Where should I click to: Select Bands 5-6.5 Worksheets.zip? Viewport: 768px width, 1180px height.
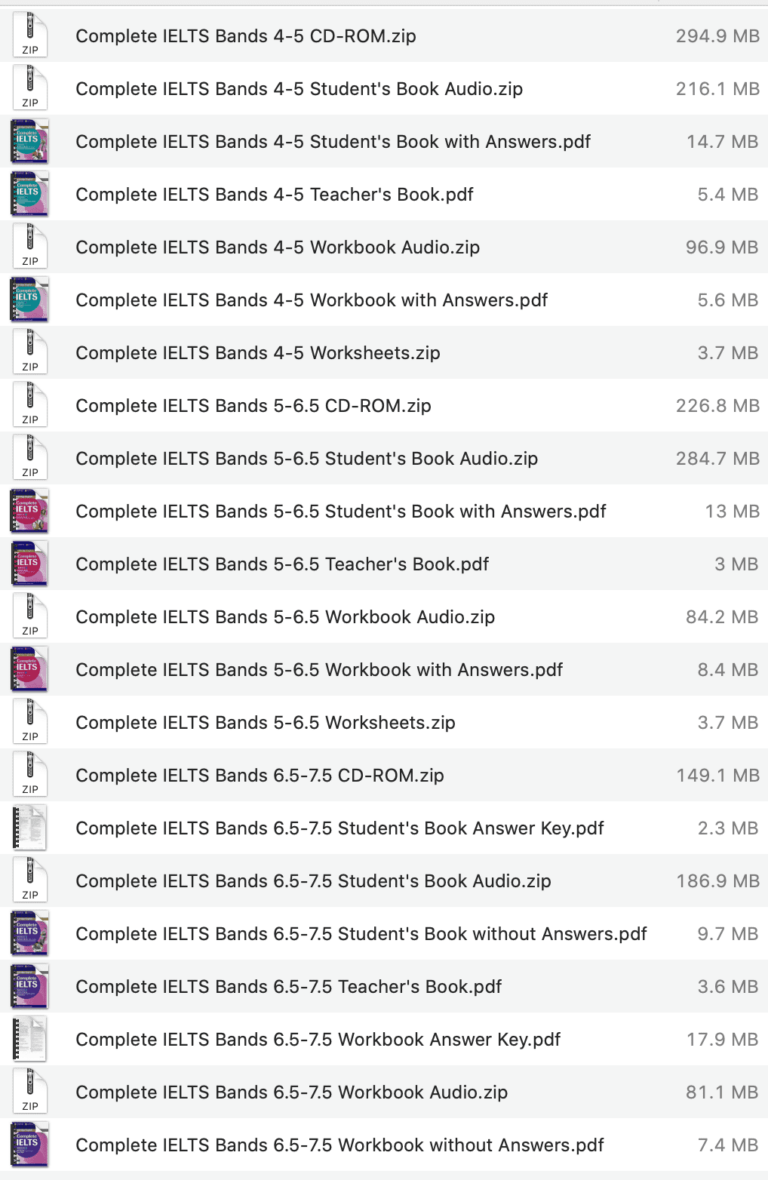265,723
